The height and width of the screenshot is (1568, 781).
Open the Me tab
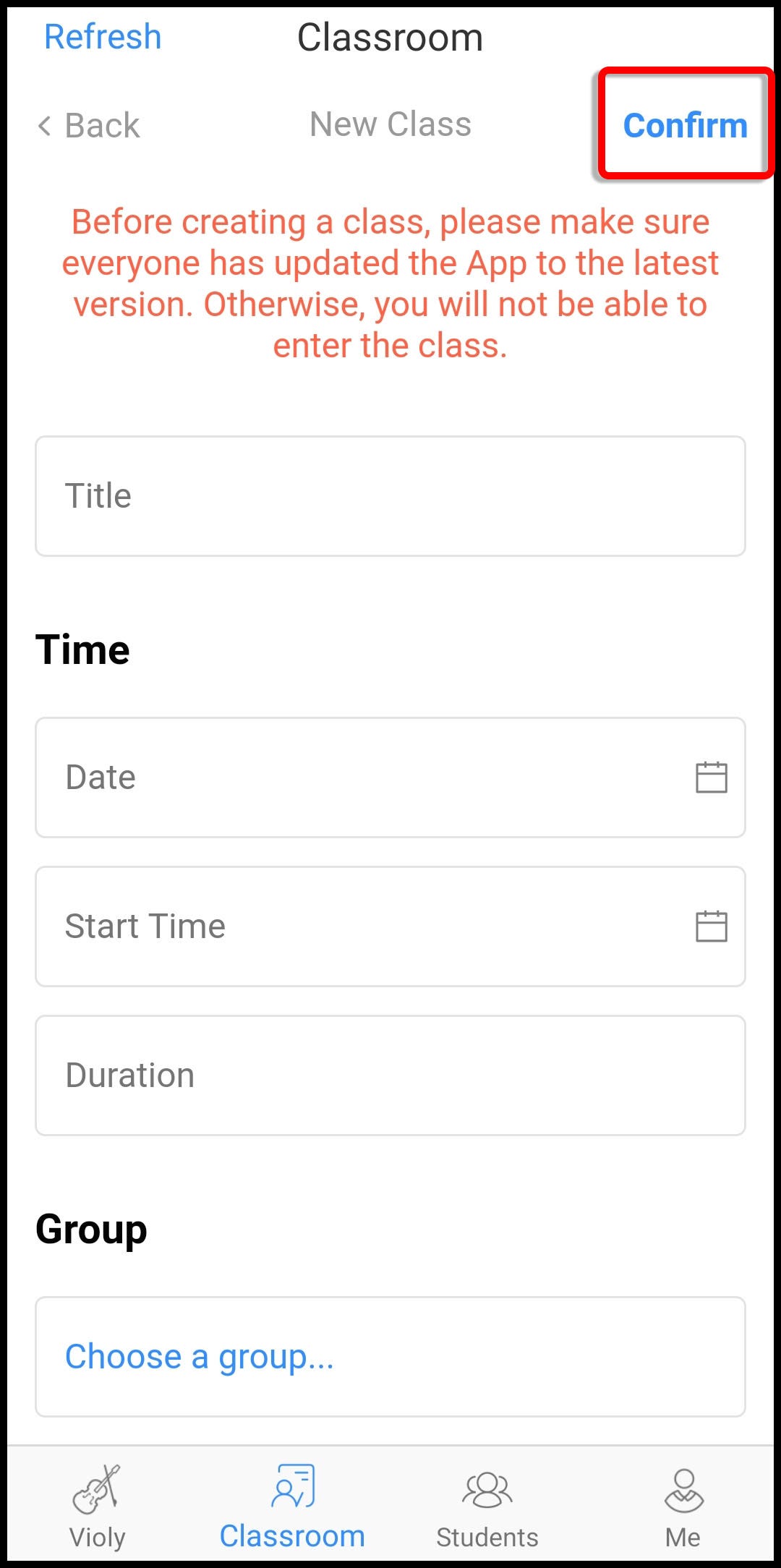pyautogui.click(x=683, y=1507)
